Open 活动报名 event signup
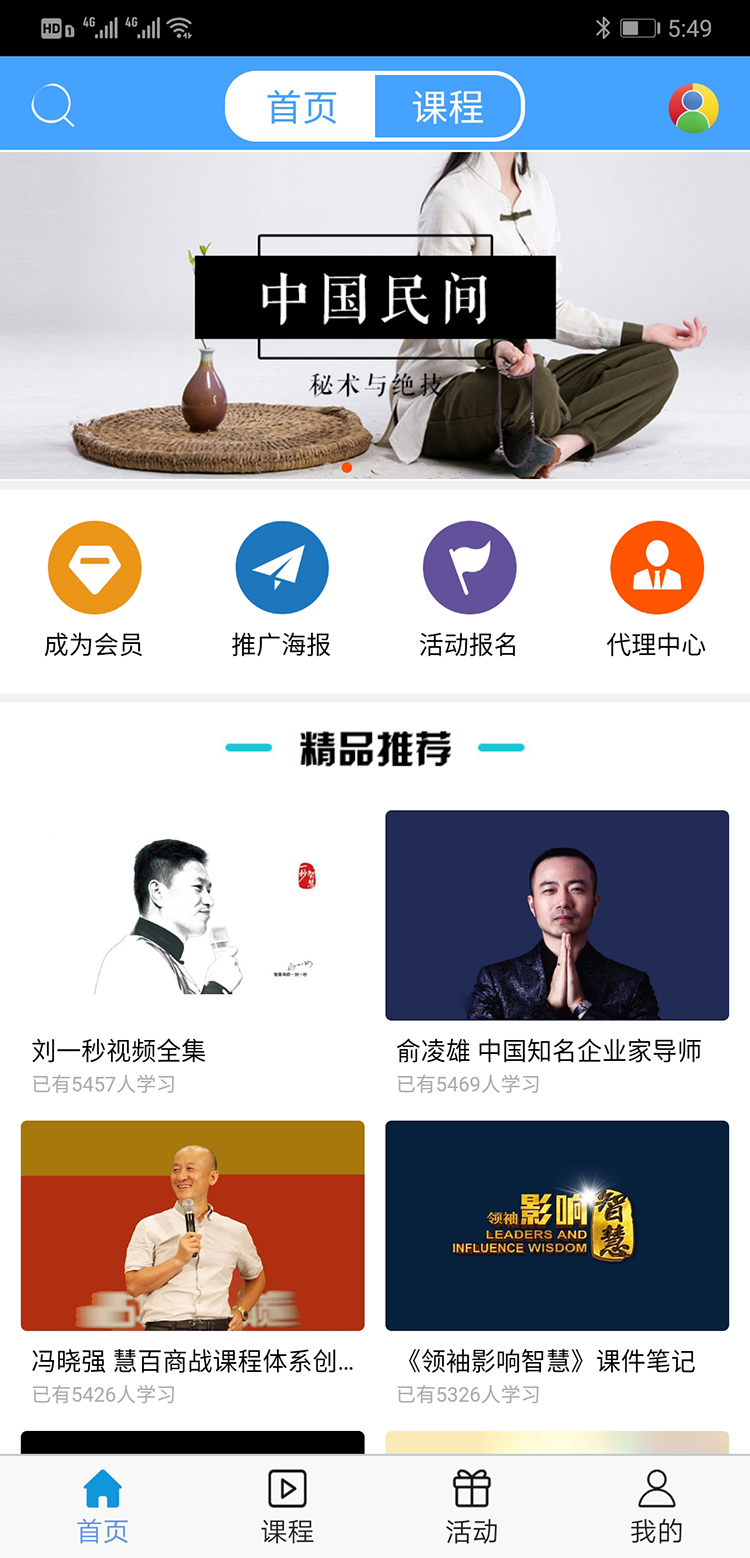The image size is (750, 1558). 469,589
